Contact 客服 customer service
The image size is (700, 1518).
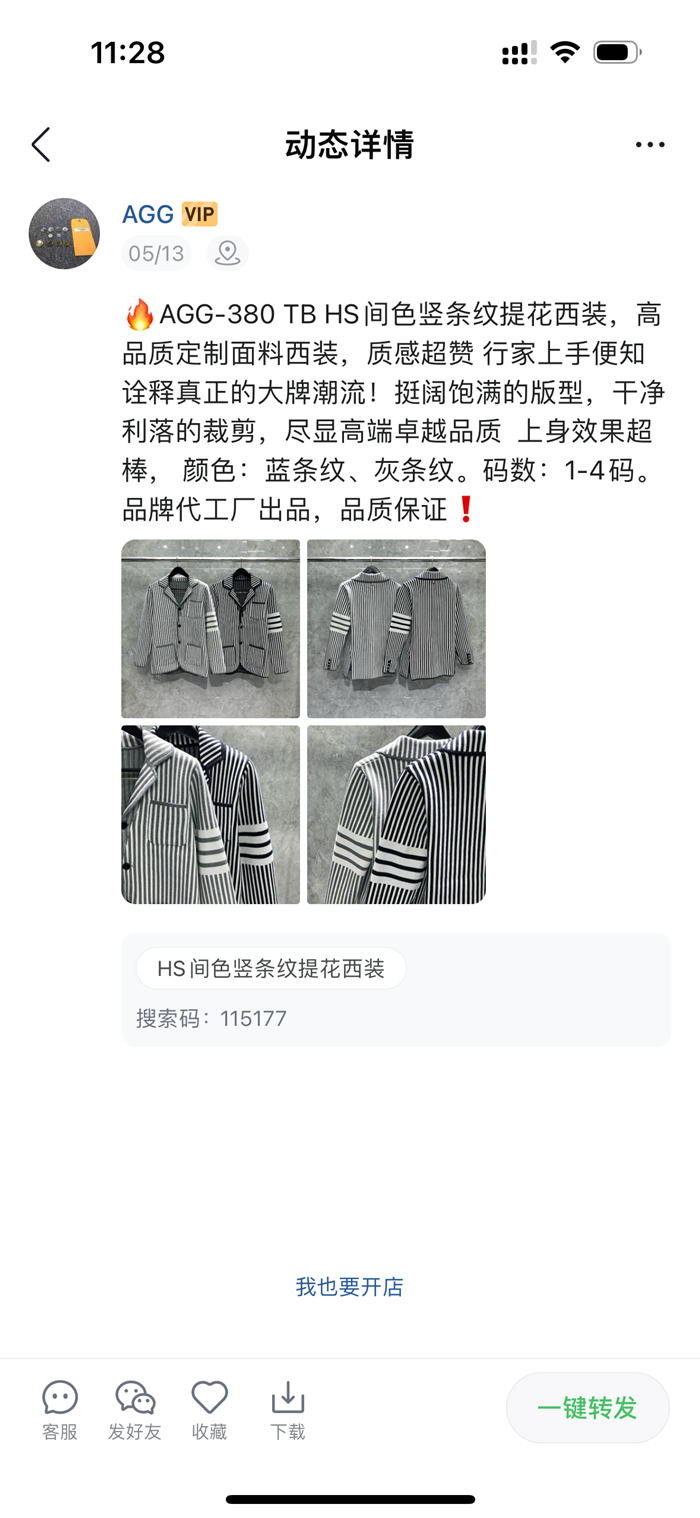[x=60, y=1409]
